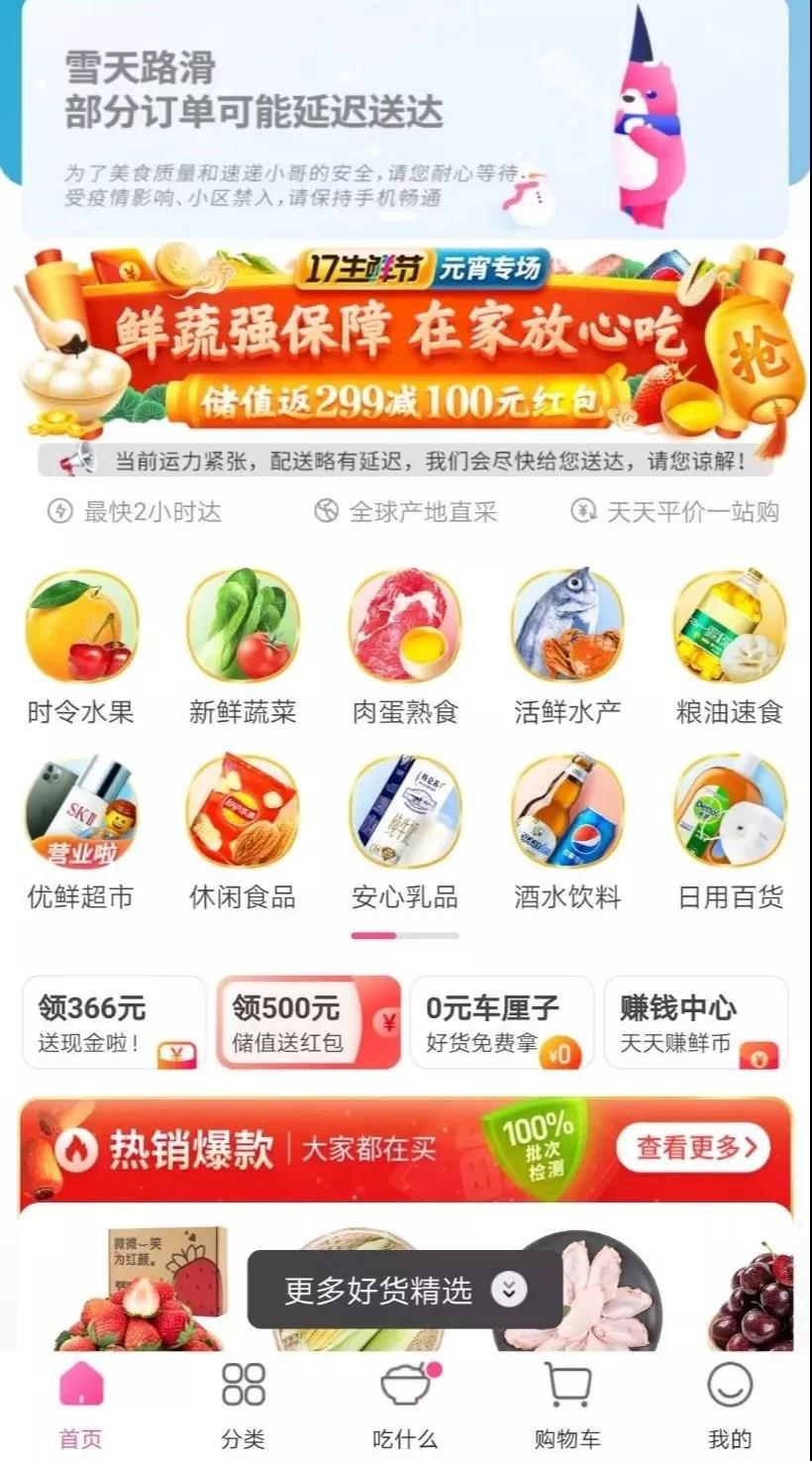This screenshot has height=1461, width=812.
Task: Expand 更多好货精选
Action: 405,1290
